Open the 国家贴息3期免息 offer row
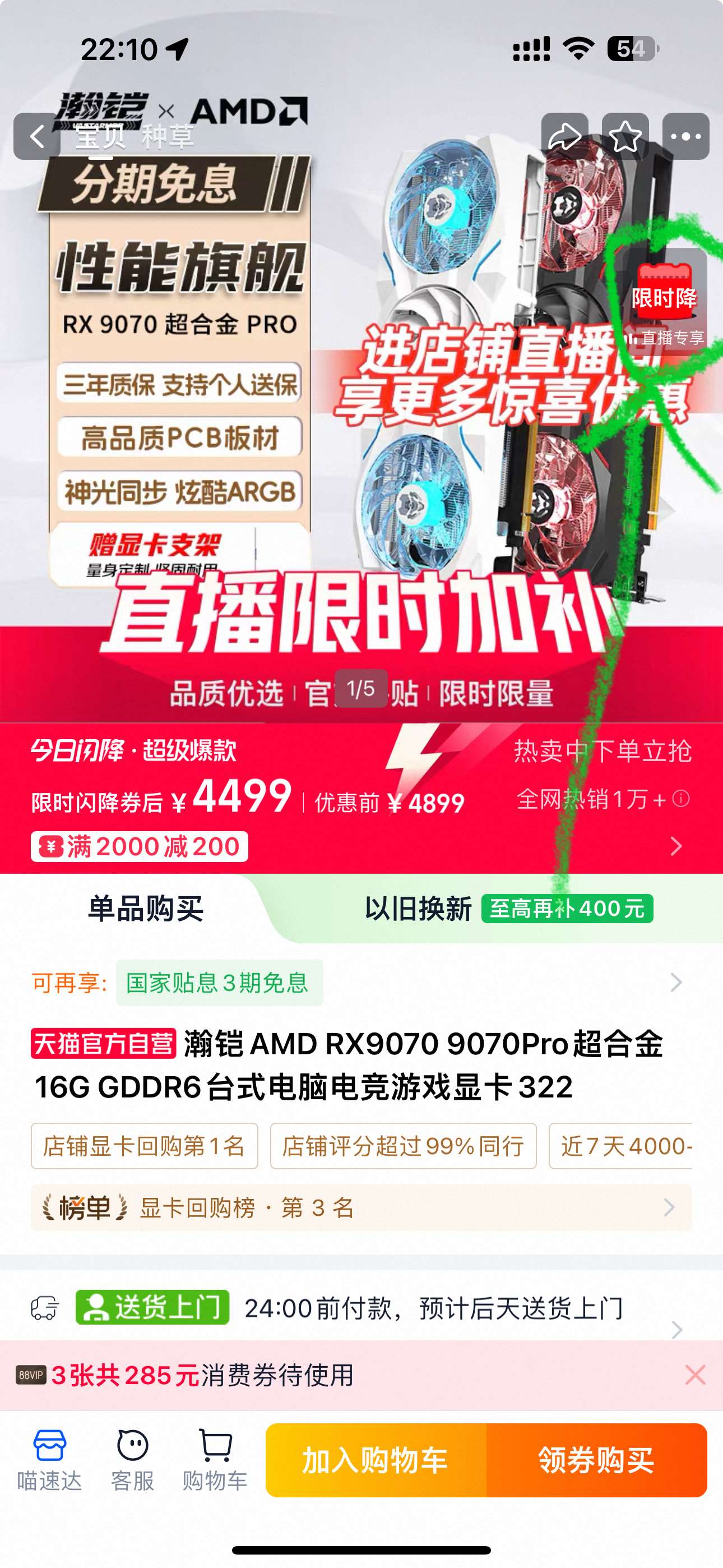The image size is (723, 1568). 361,983
